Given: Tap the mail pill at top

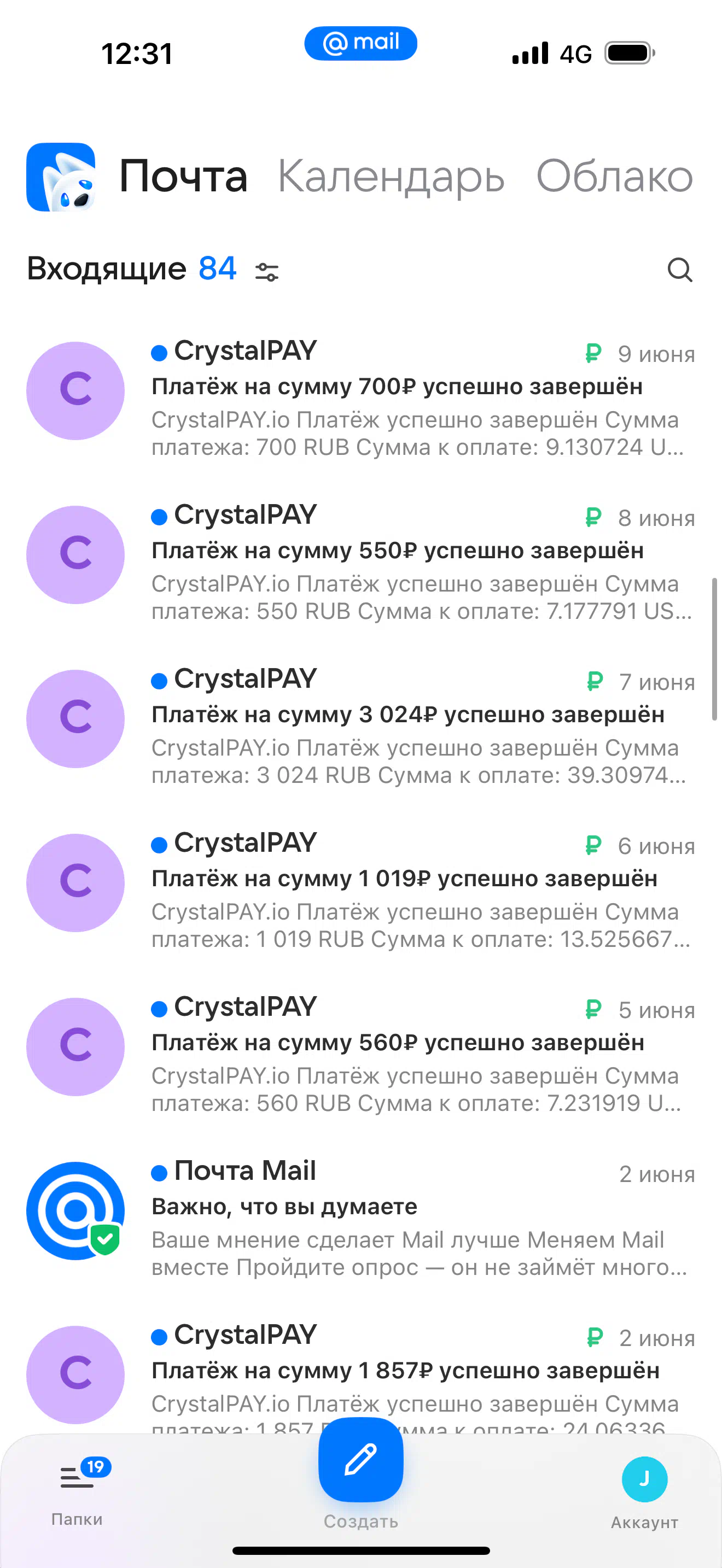Looking at the screenshot, I should click(x=361, y=43).
